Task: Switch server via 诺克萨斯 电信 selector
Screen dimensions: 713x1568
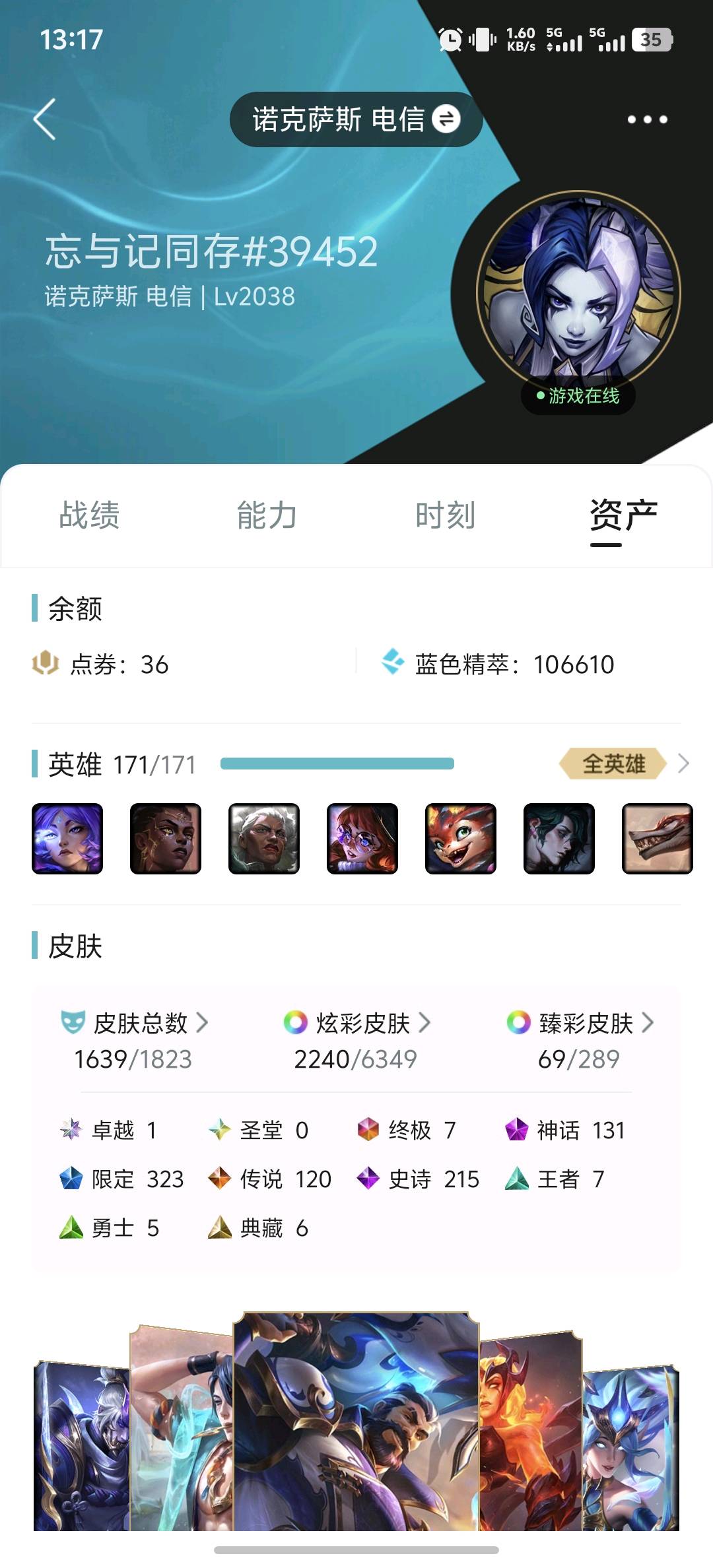Action: click(x=356, y=119)
